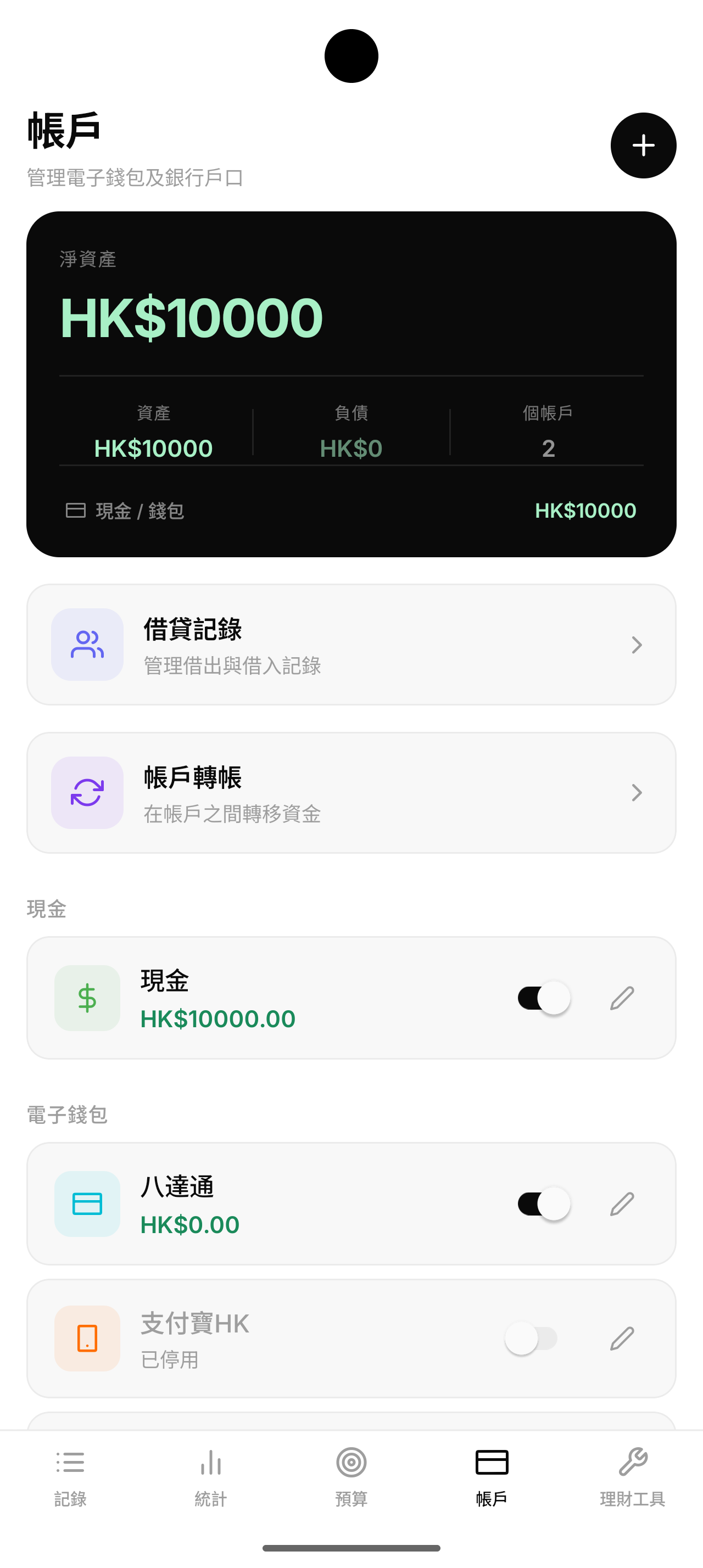
Task: Click the 八達通 card icon
Action: (x=87, y=1203)
